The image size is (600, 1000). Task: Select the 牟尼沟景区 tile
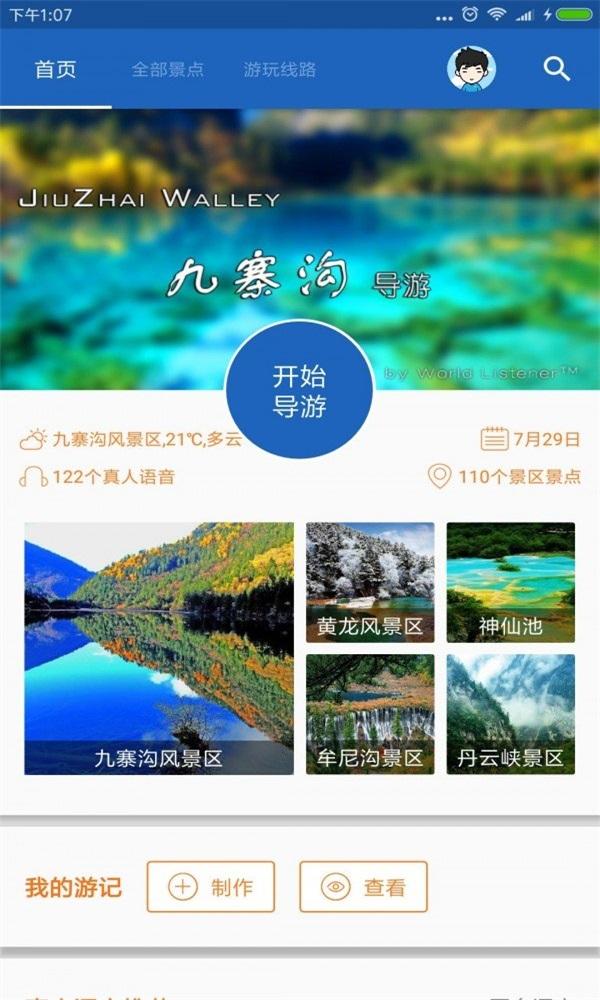(x=370, y=714)
